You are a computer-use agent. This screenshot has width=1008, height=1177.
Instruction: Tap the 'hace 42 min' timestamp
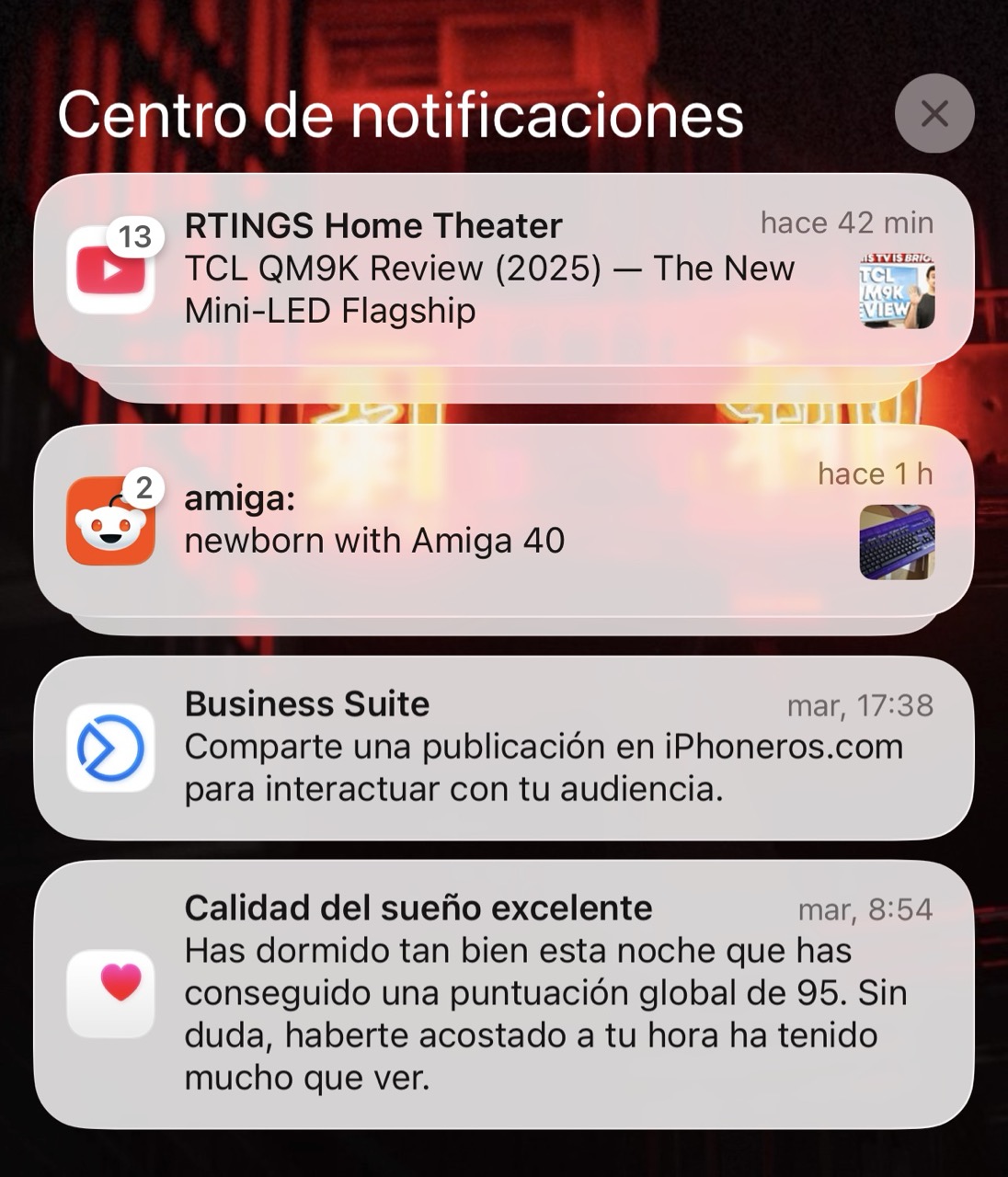tap(847, 223)
